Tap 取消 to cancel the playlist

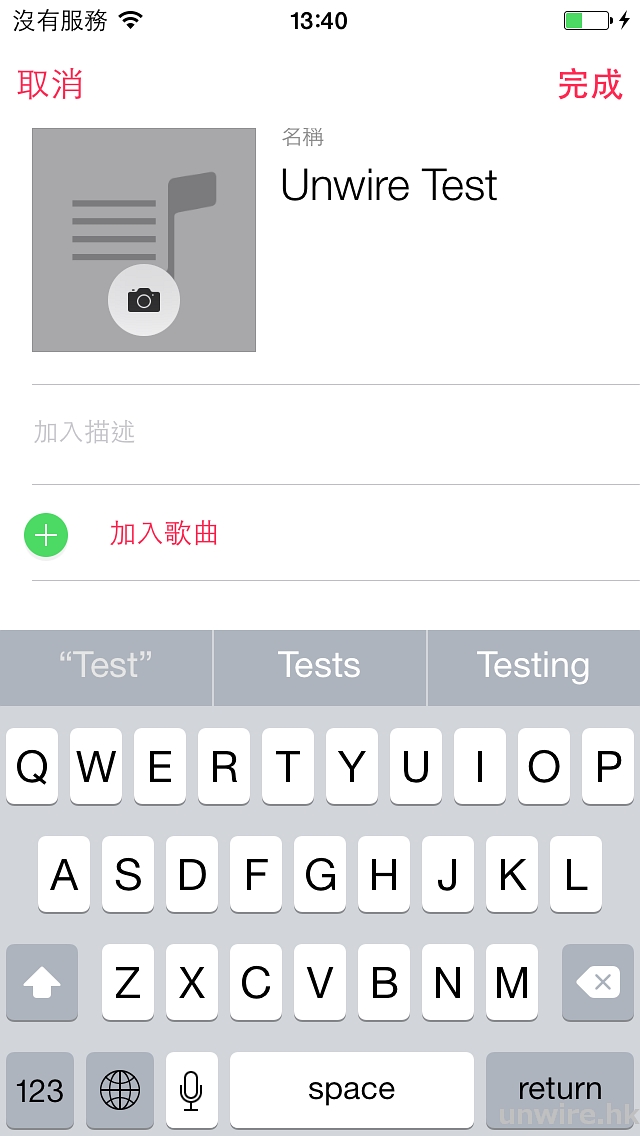pos(50,85)
